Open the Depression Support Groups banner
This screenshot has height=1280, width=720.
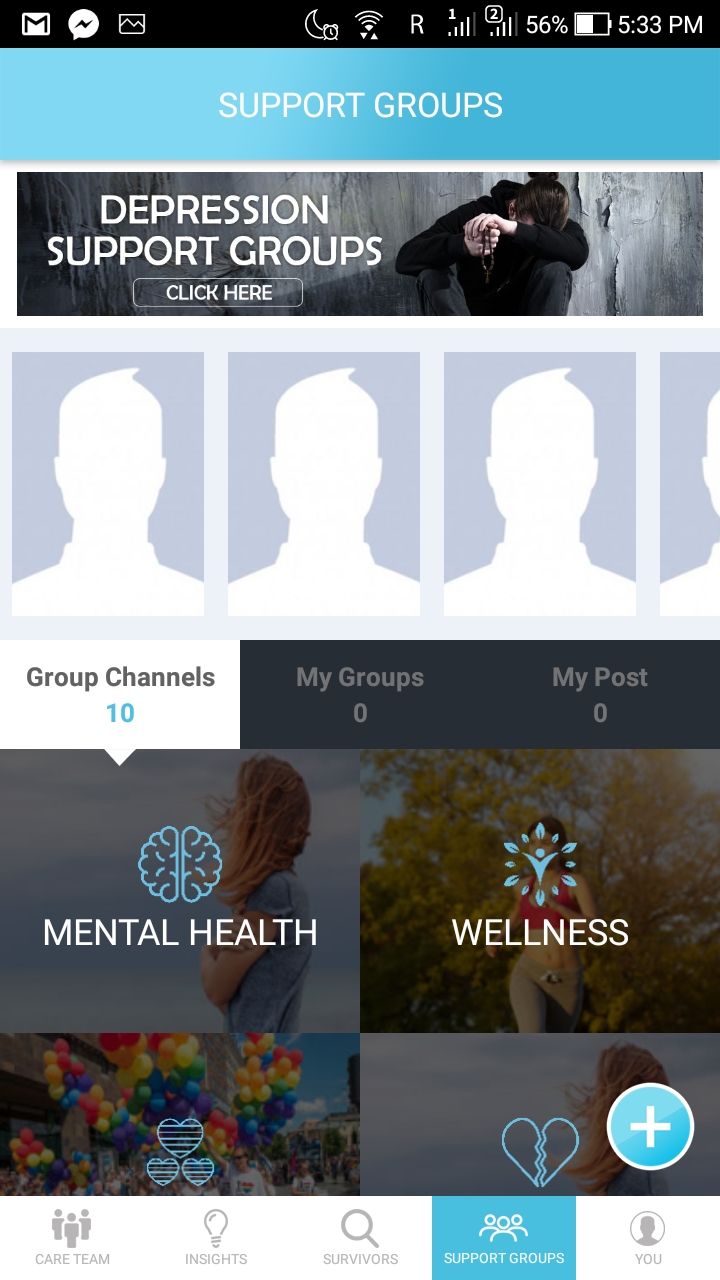point(360,244)
